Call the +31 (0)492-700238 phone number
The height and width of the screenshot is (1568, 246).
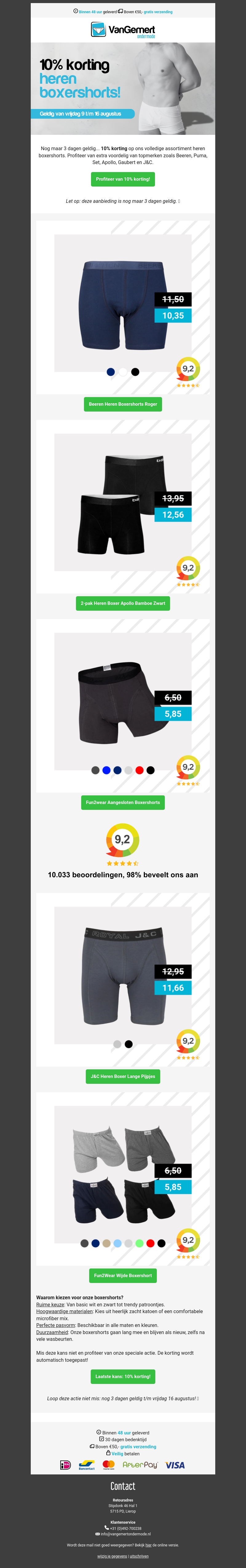(125, 1528)
